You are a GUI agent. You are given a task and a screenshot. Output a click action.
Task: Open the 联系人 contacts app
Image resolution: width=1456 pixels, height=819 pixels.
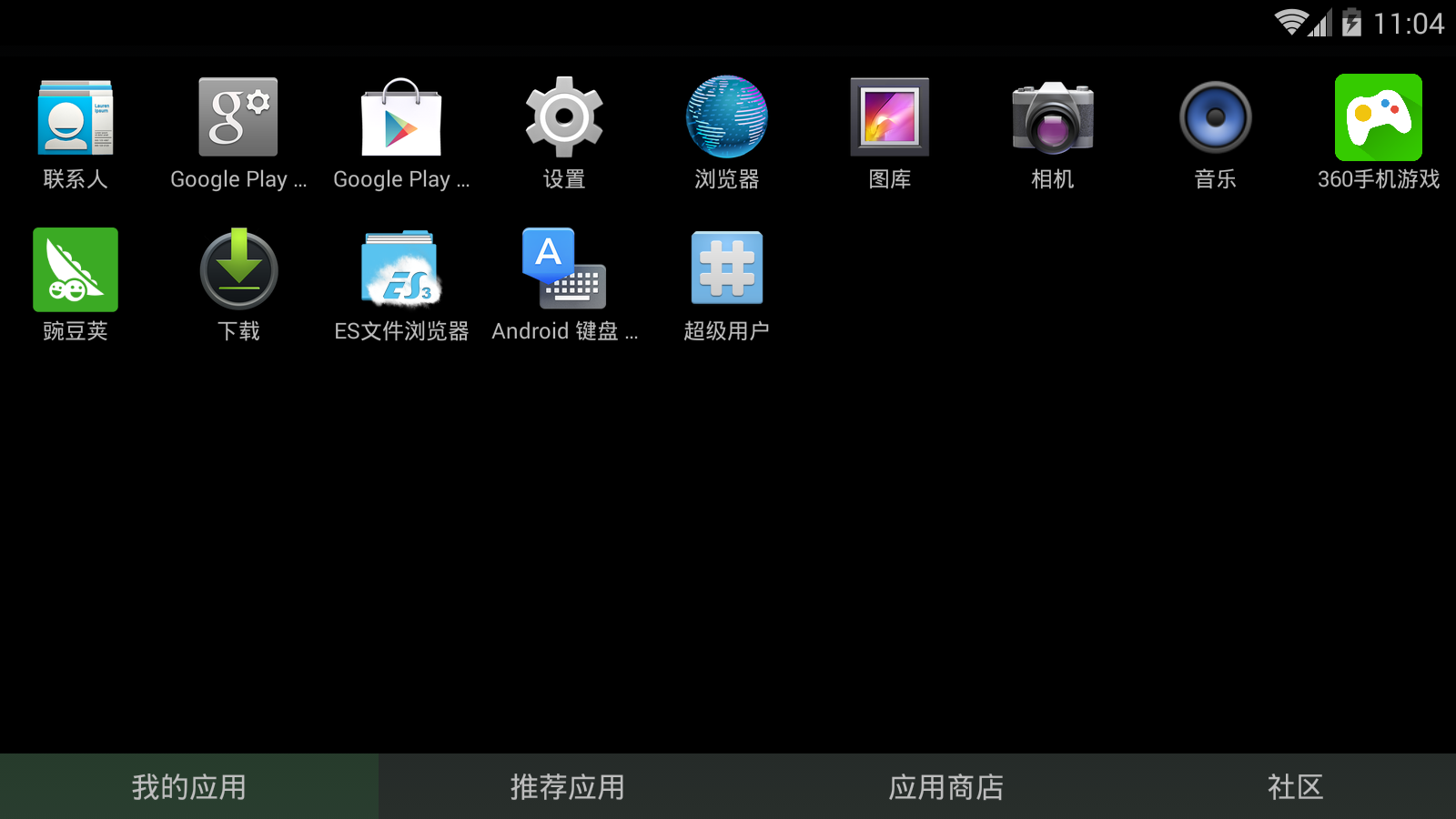(76, 118)
